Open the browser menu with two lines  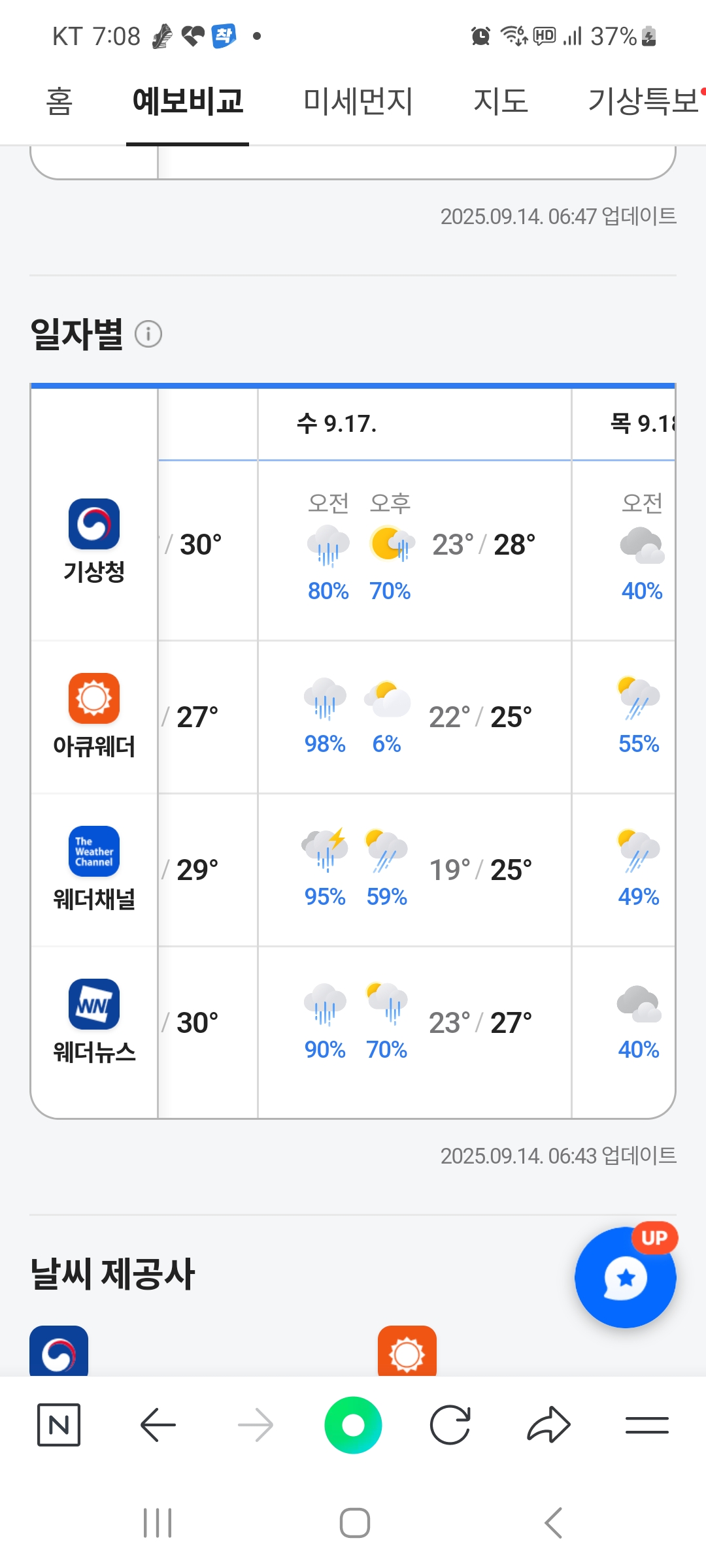pyautogui.click(x=647, y=1425)
